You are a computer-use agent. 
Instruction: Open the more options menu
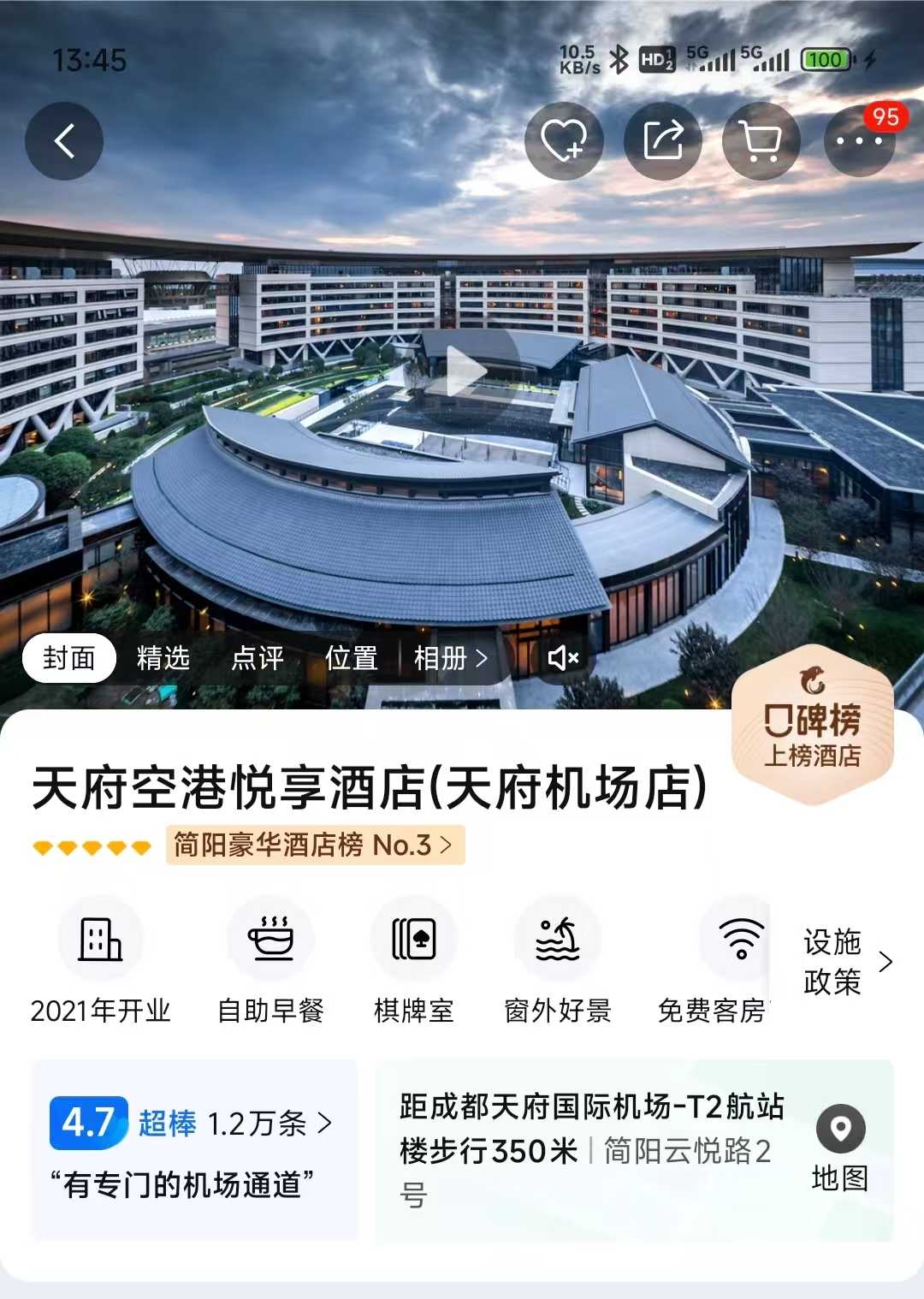(859, 141)
